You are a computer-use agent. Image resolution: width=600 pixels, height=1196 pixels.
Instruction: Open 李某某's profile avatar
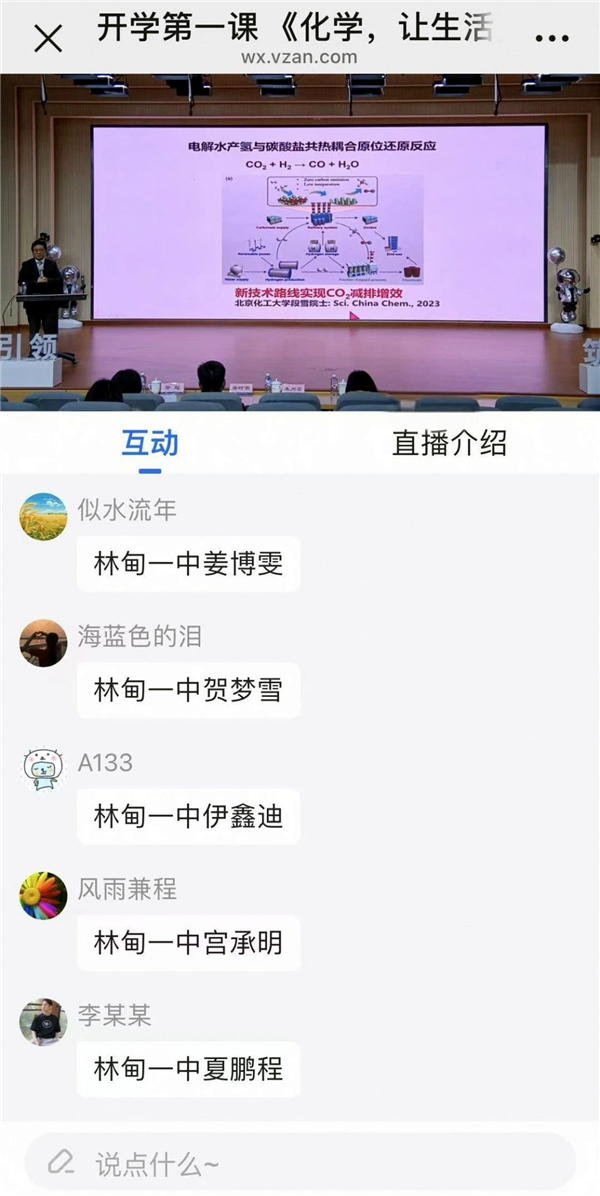click(43, 1022)
